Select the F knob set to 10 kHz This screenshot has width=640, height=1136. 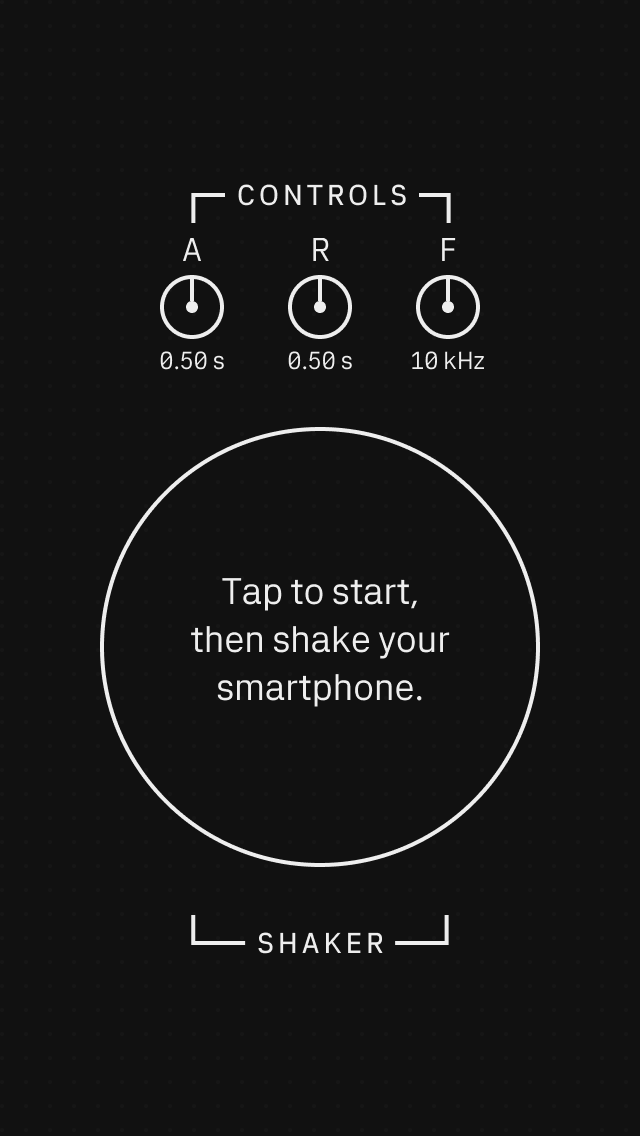pos(448,307)
